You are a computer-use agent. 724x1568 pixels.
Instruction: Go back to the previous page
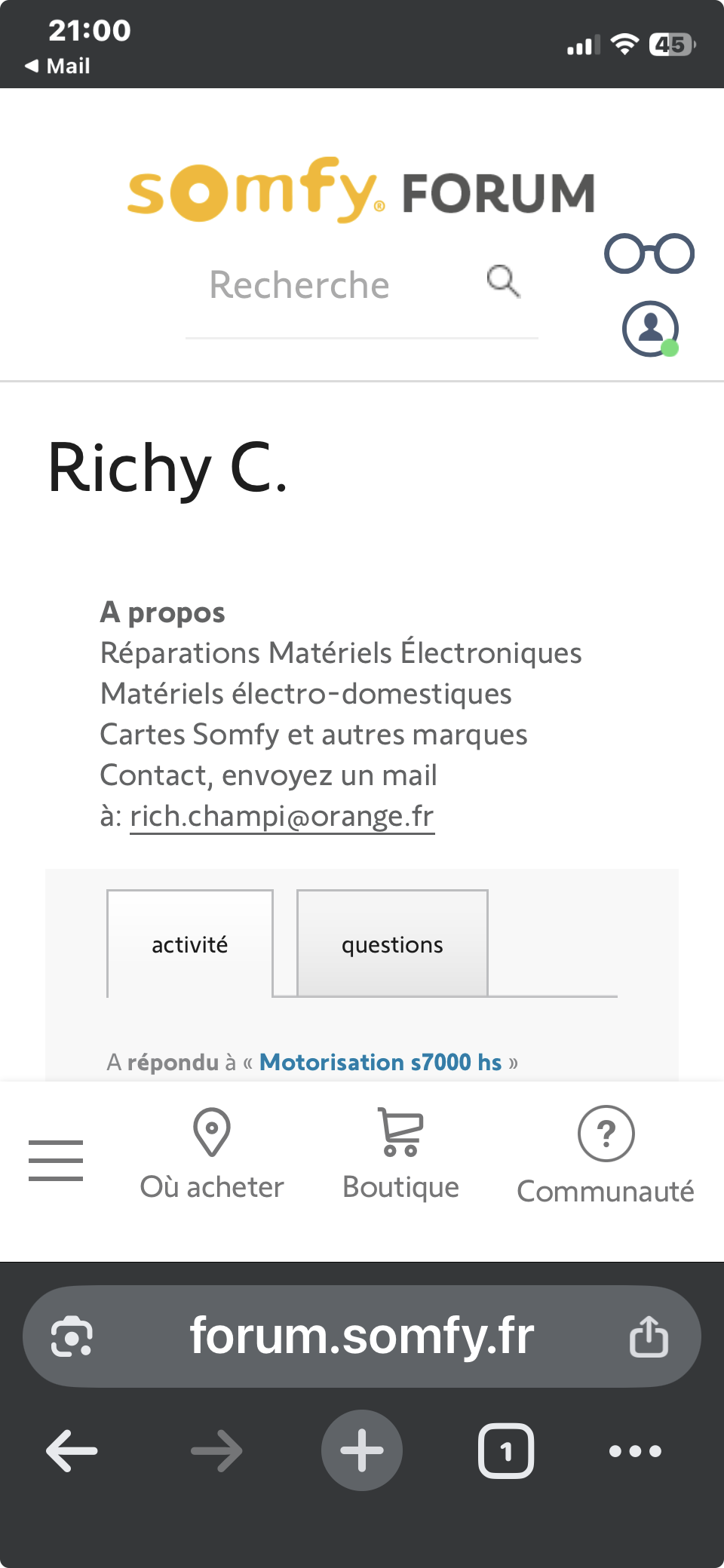coord(72,1450)
